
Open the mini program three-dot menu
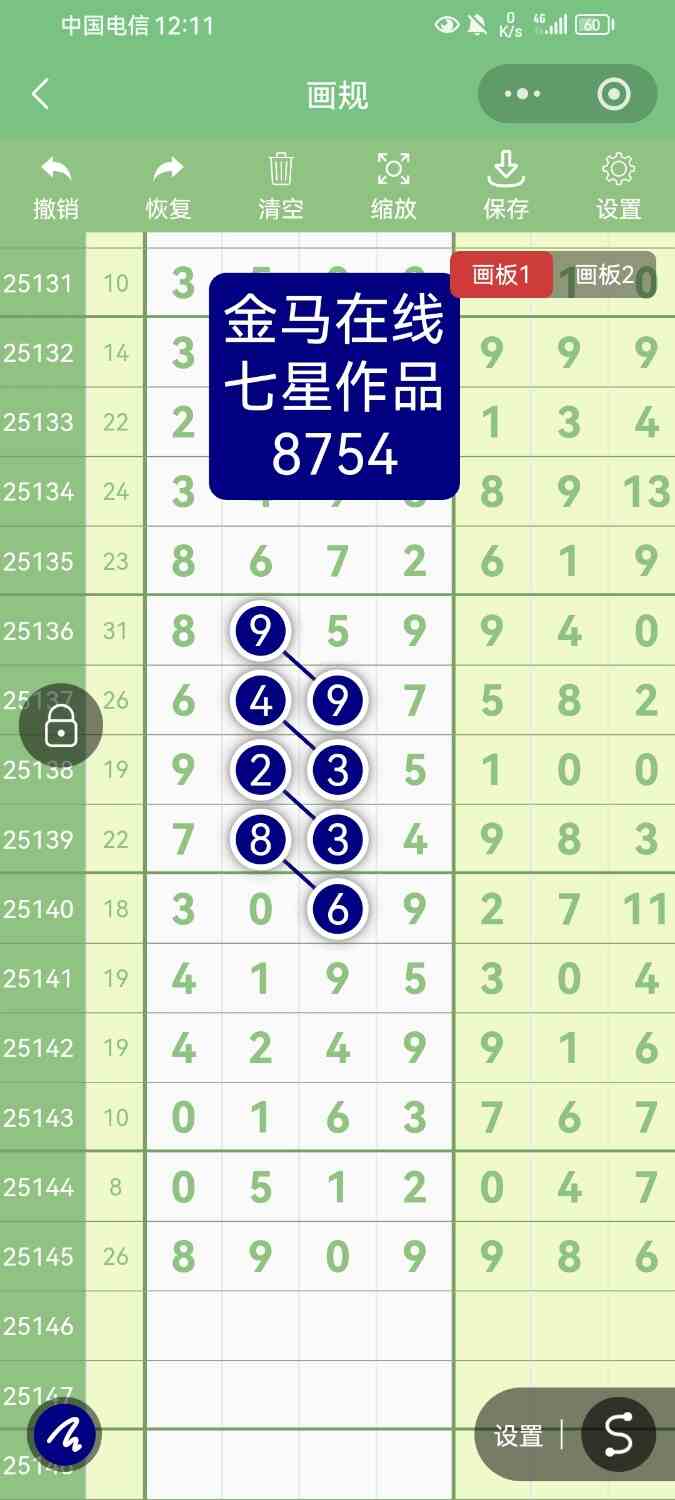pyautogui.click(x=523, y=95)
